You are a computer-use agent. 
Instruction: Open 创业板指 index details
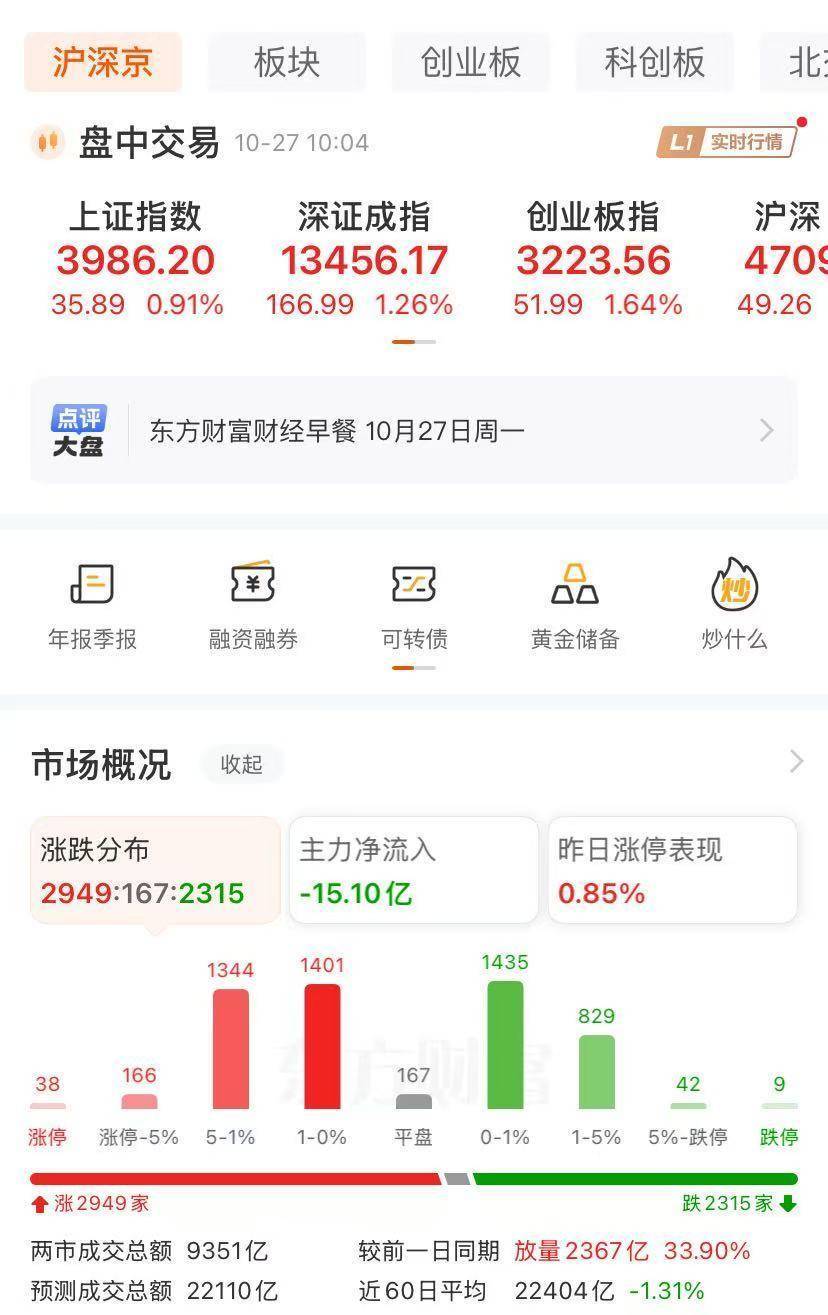[x=594, y=260]
